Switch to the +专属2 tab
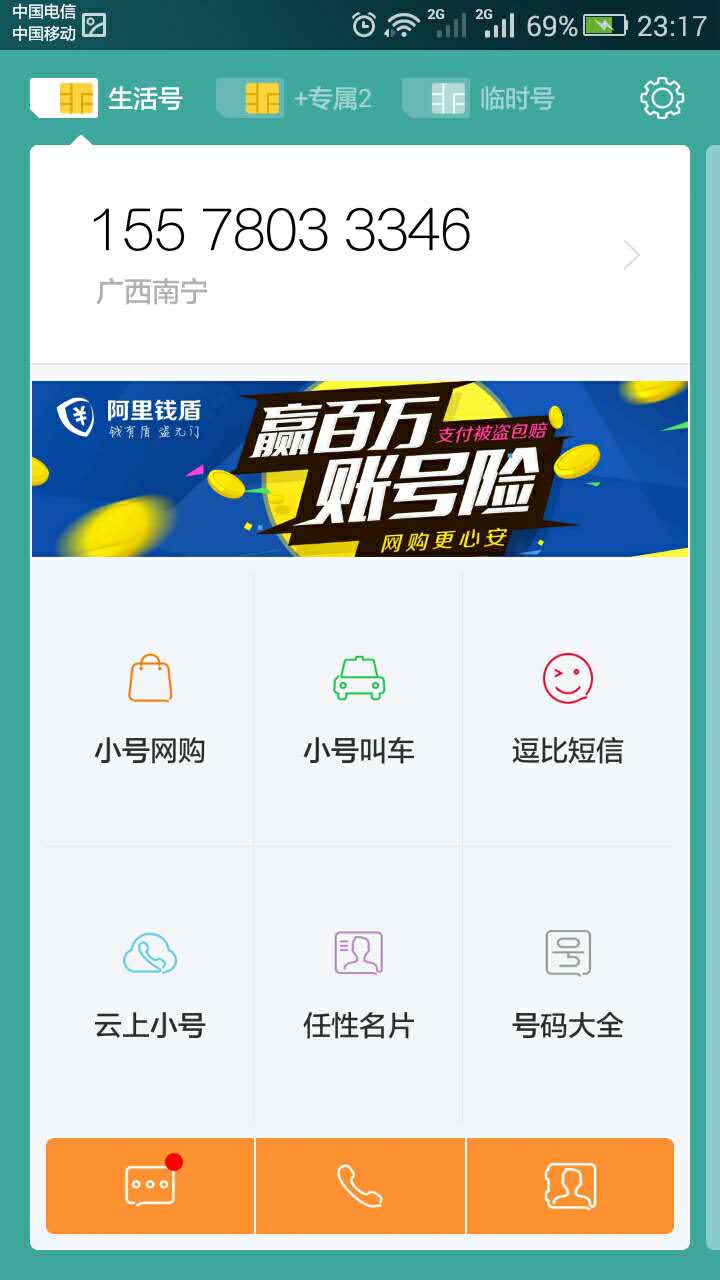The height and width of the screenshot is (1280, 720). coord(295,98)
